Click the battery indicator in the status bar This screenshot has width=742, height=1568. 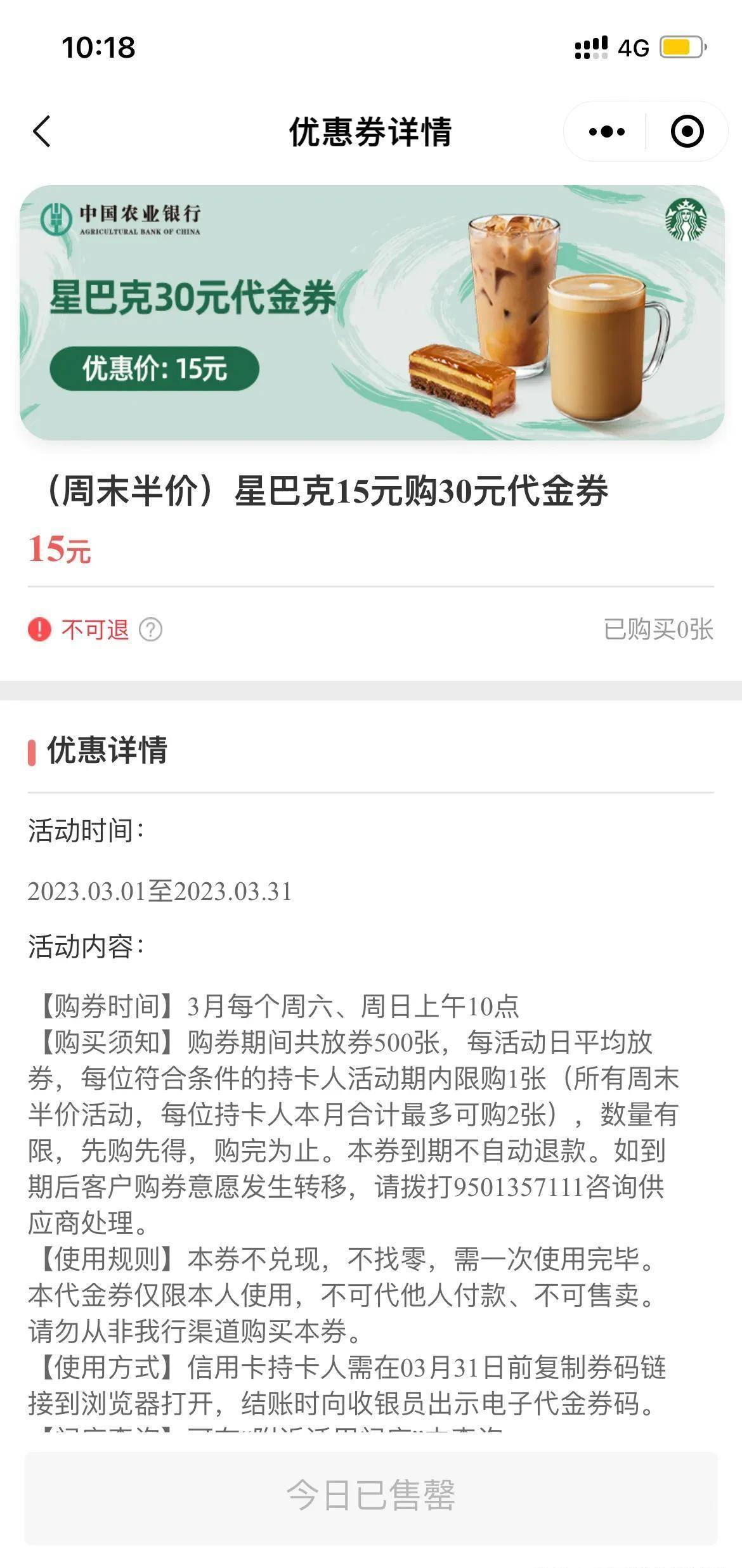click(683, 46)
